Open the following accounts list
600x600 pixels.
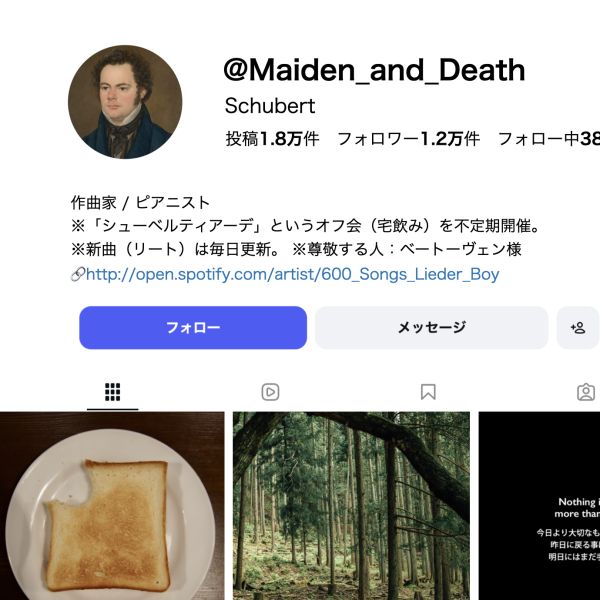pyautogui.click(x=548, y=139)
